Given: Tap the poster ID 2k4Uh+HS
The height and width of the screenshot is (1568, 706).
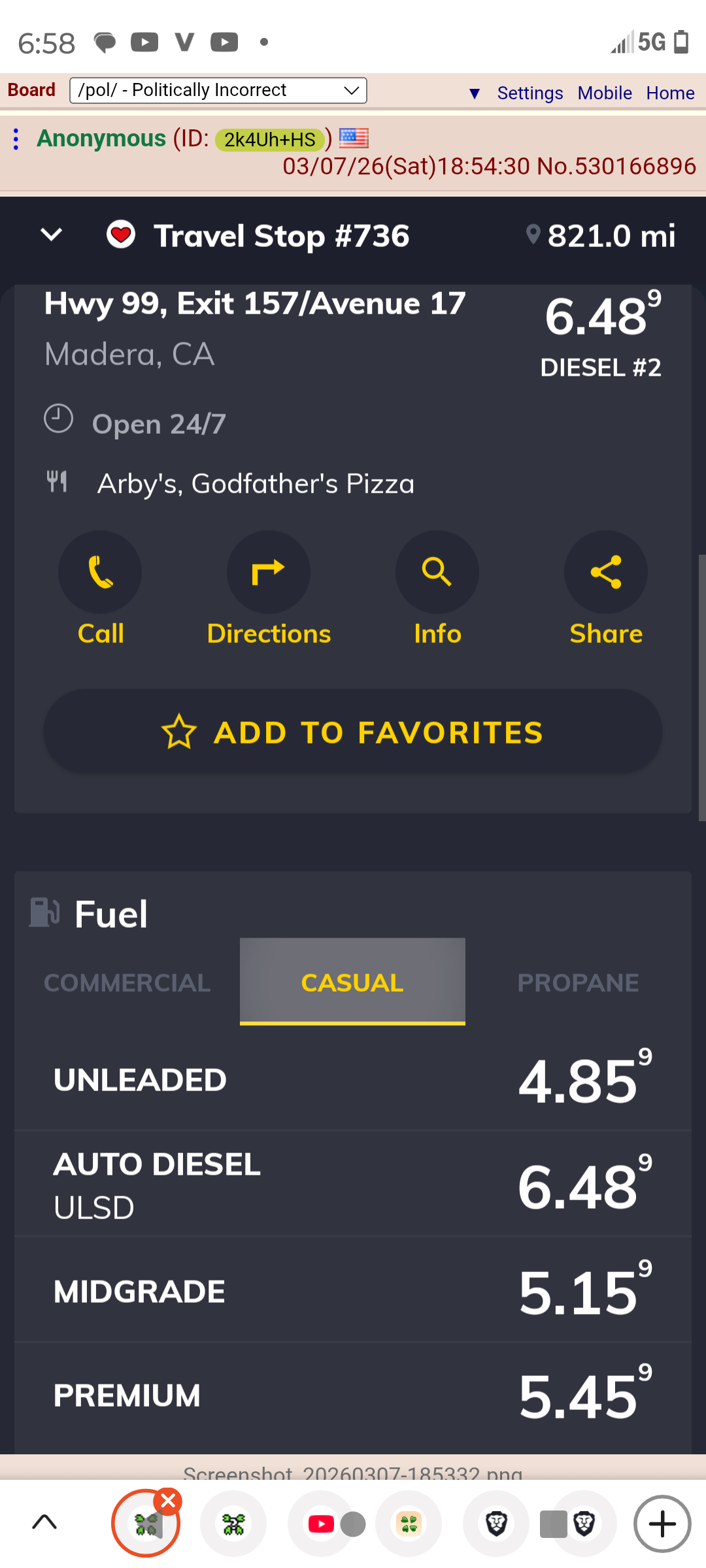Looking at the screenshot, I should coord(269,139).
